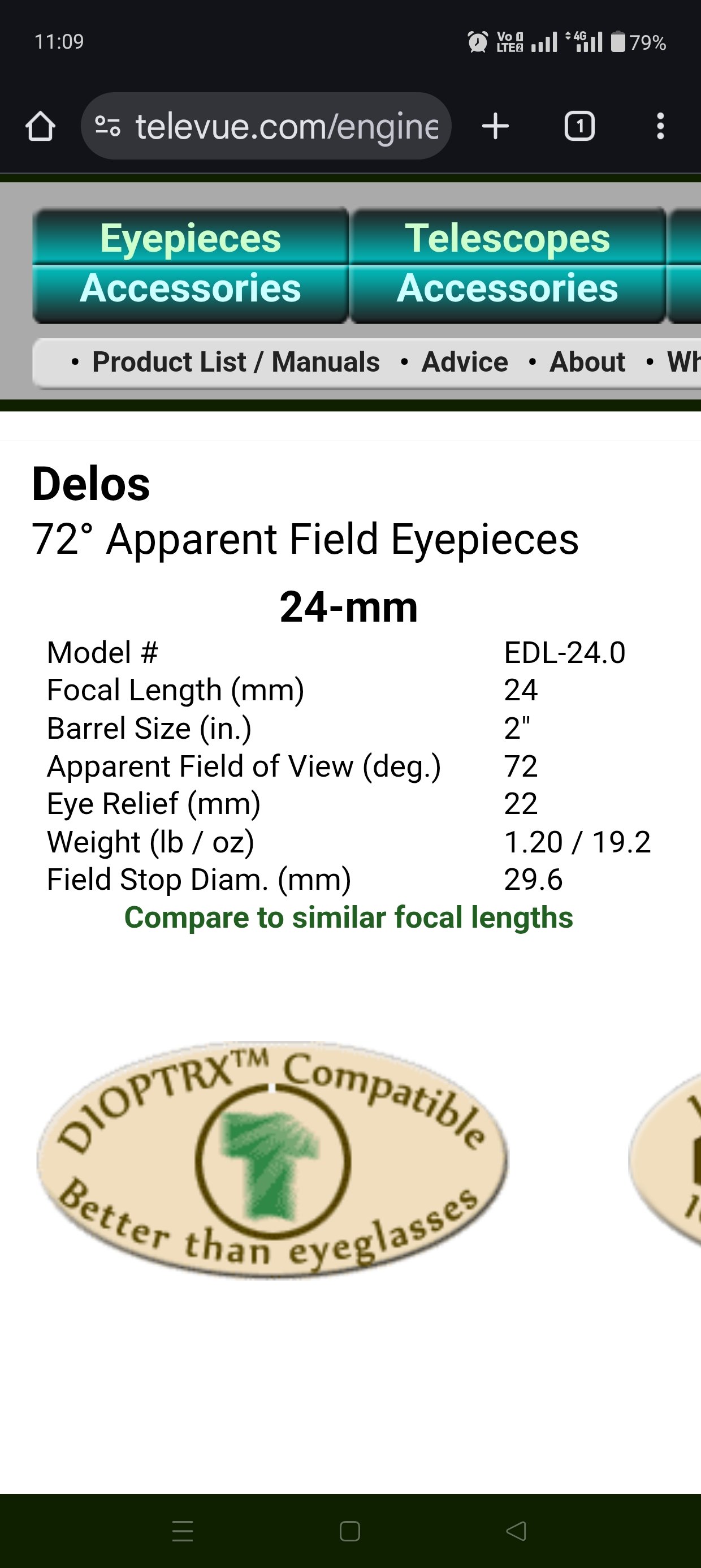The image size is (701, 1568).
Task: Open the tab switcher
Action: 579,127
